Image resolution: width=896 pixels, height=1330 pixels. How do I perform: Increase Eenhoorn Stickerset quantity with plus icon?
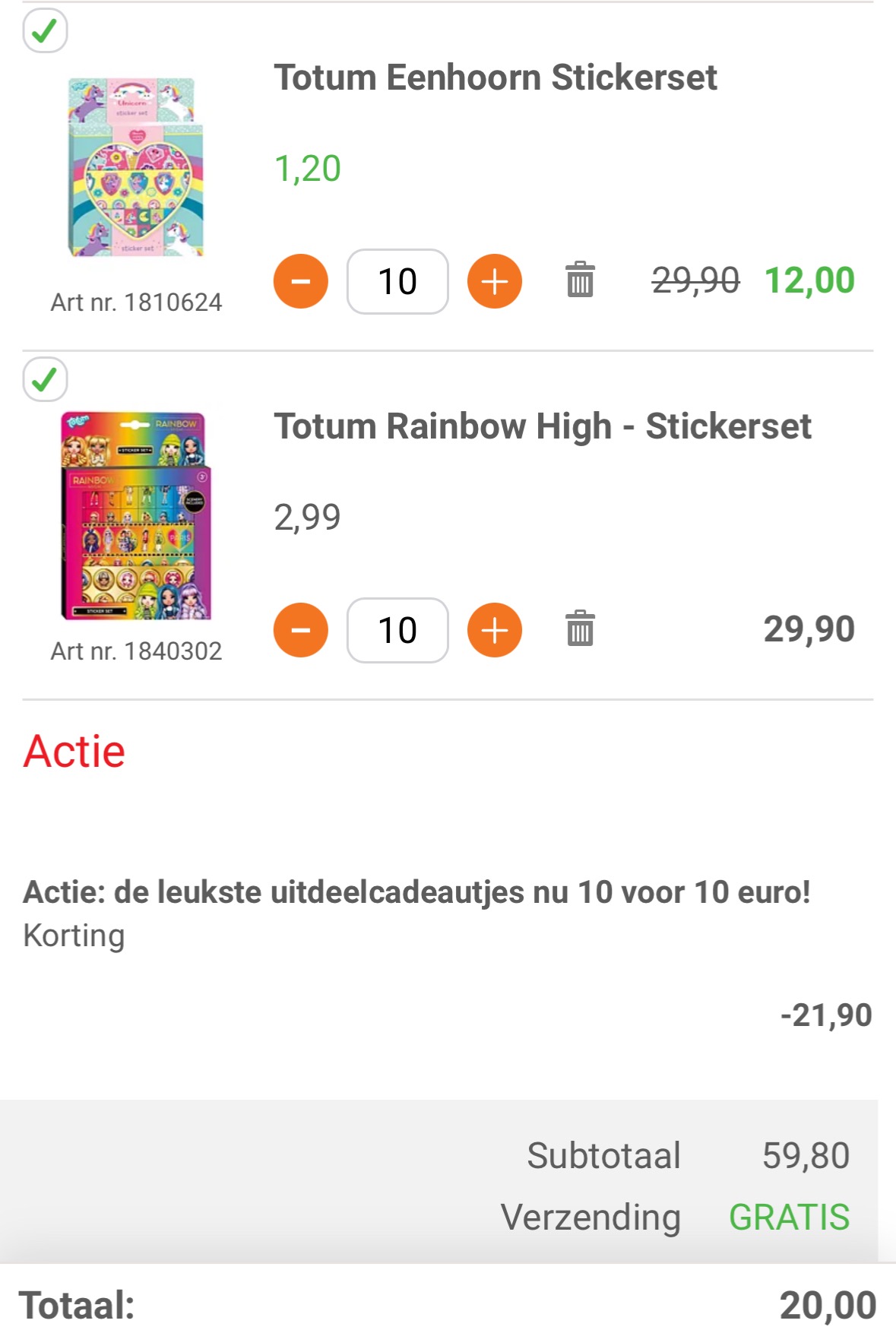click(495, 281)
